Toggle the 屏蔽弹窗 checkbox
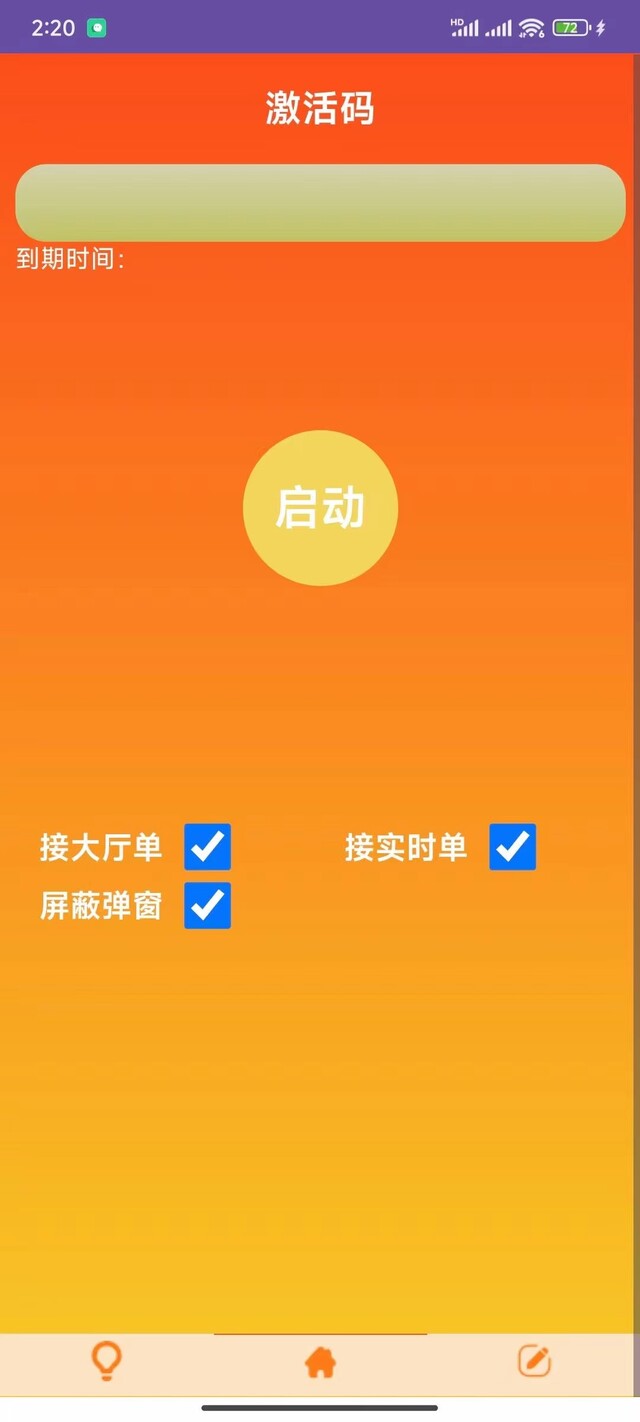 (207, 905)
